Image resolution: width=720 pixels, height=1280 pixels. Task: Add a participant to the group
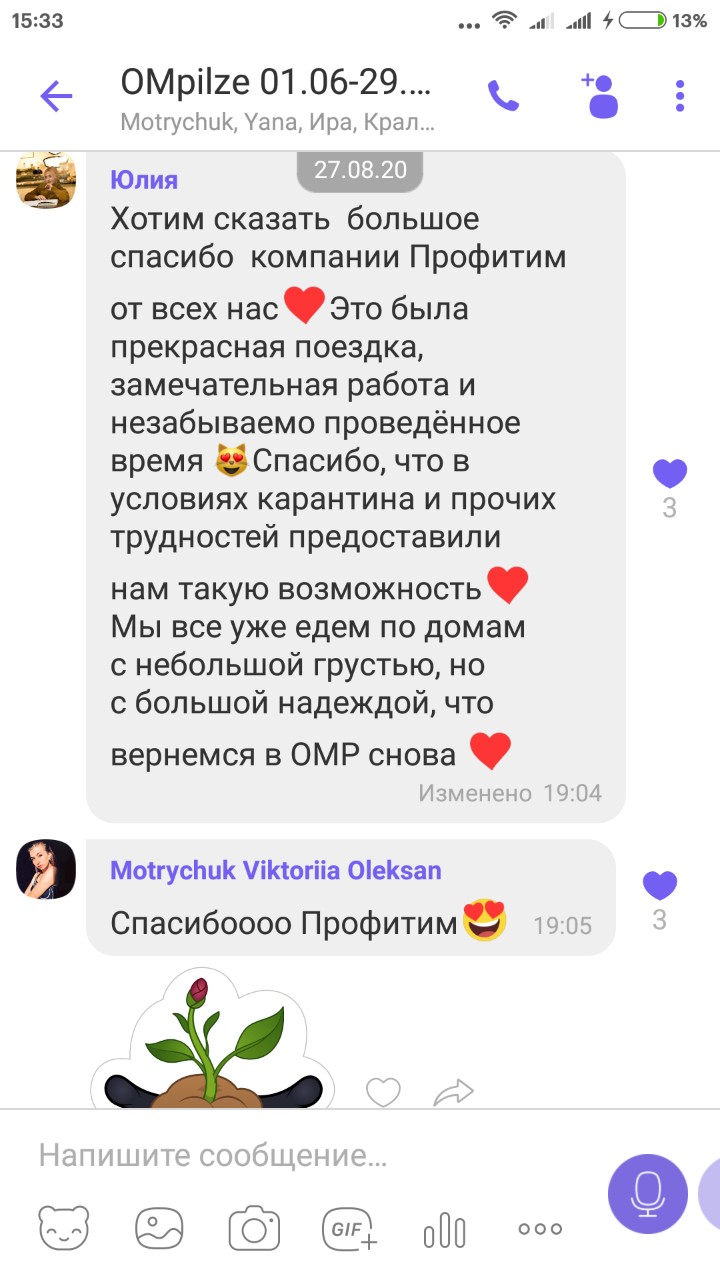[599, 95]
